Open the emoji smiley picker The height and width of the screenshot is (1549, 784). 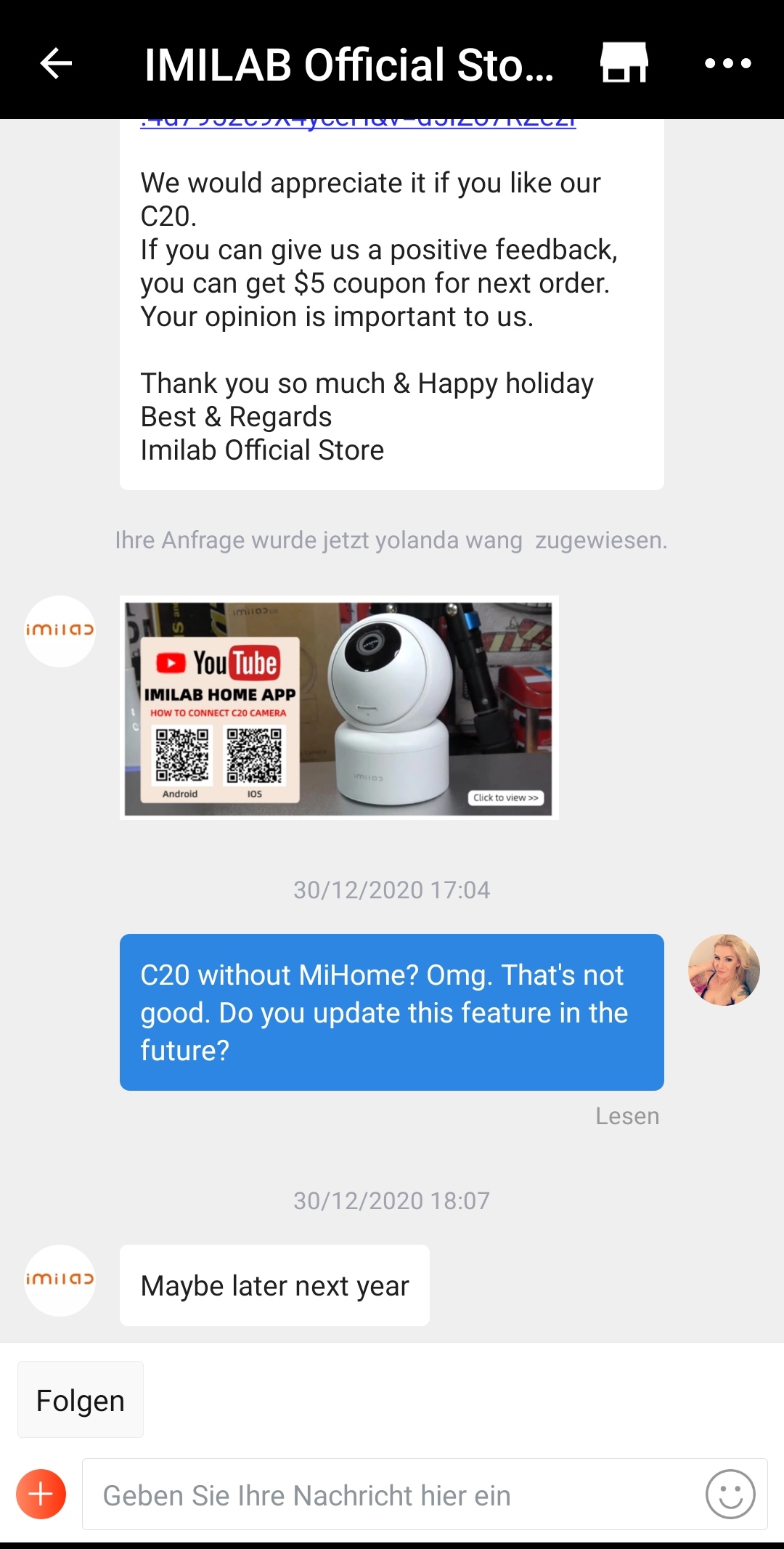click(x=730, y=1495)
